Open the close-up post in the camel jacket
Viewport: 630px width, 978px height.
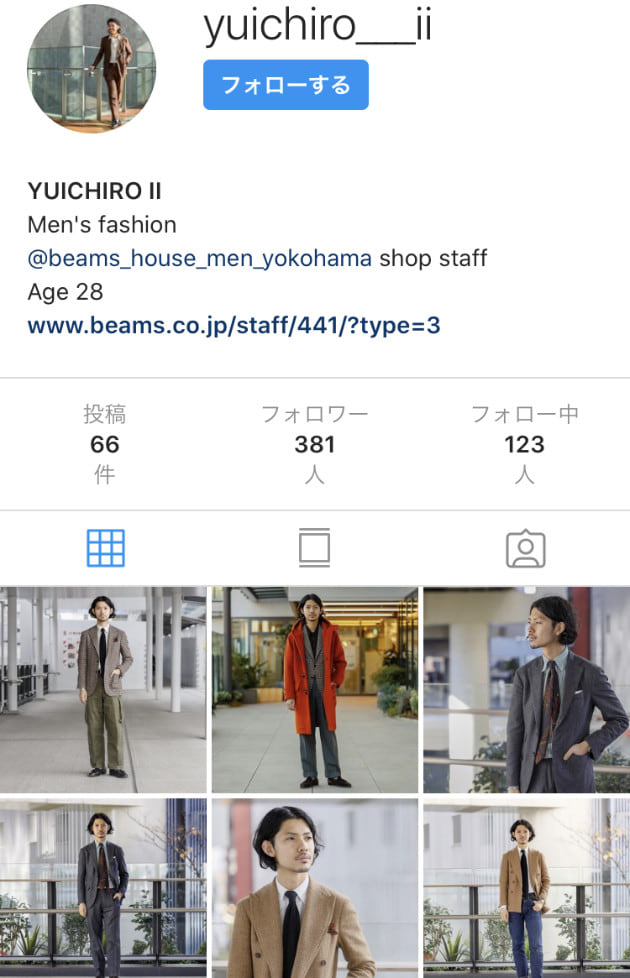[314, 888]
